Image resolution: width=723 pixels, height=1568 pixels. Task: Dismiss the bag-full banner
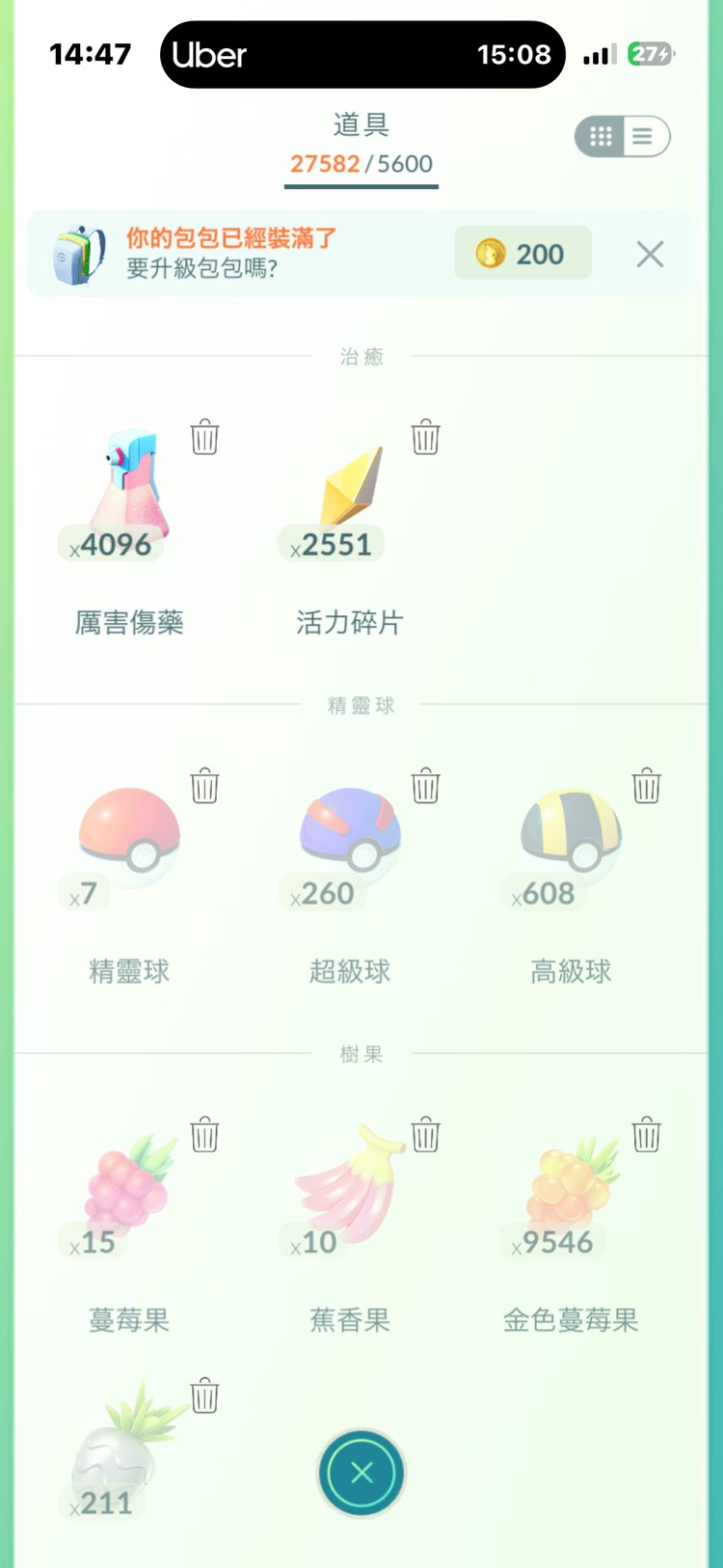pyautogui.click(x=650, y=254)
